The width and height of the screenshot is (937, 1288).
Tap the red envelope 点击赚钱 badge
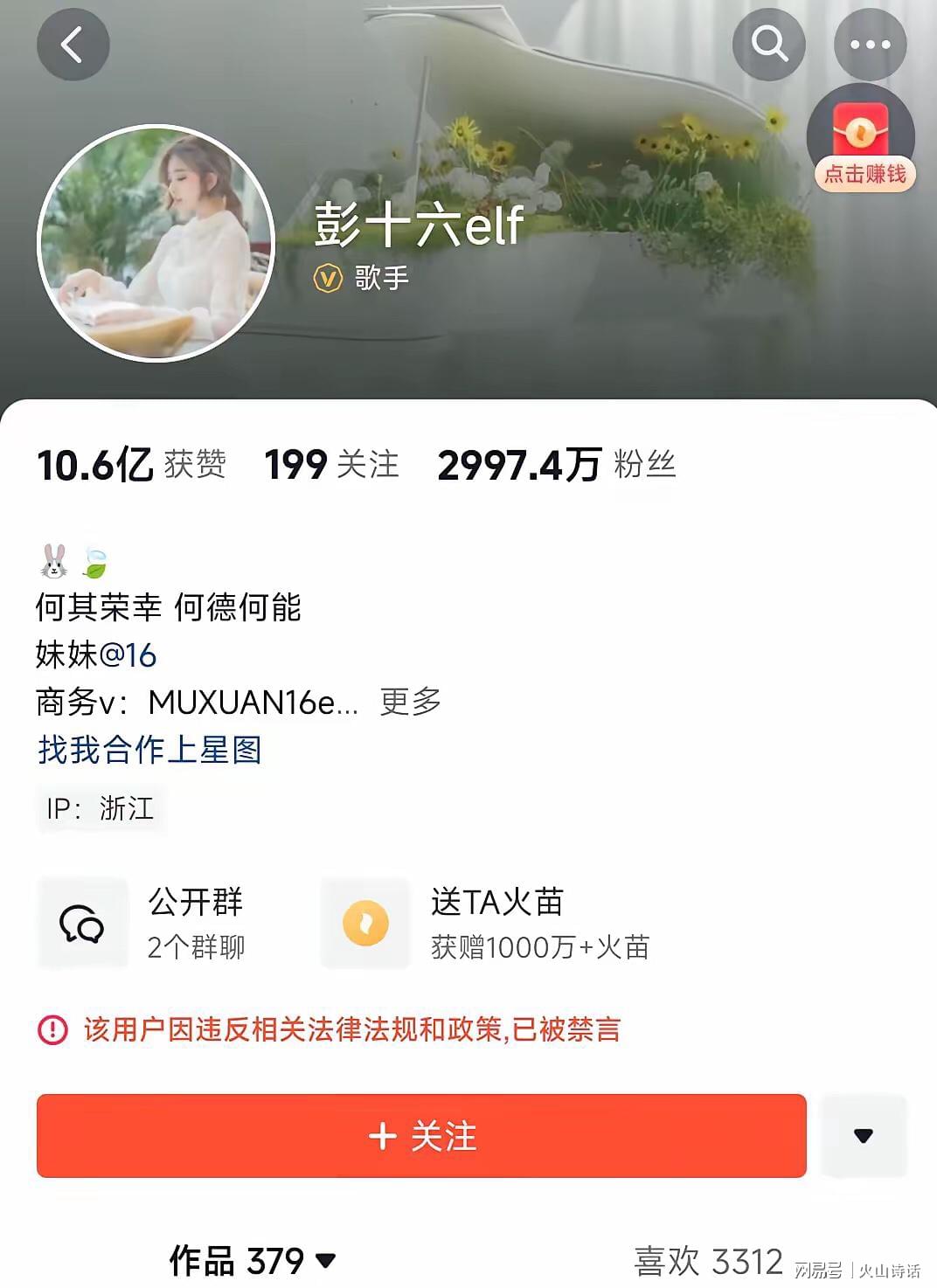(863, 144)
